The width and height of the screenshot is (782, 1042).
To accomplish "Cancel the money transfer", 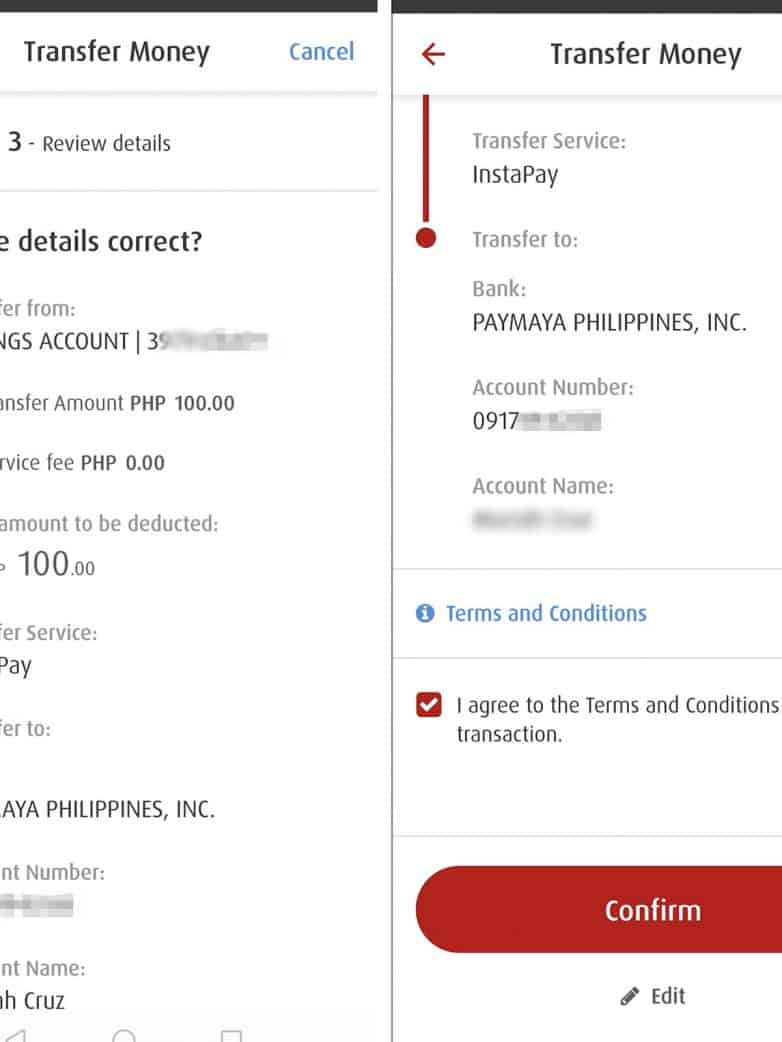I will pos(321,52).
